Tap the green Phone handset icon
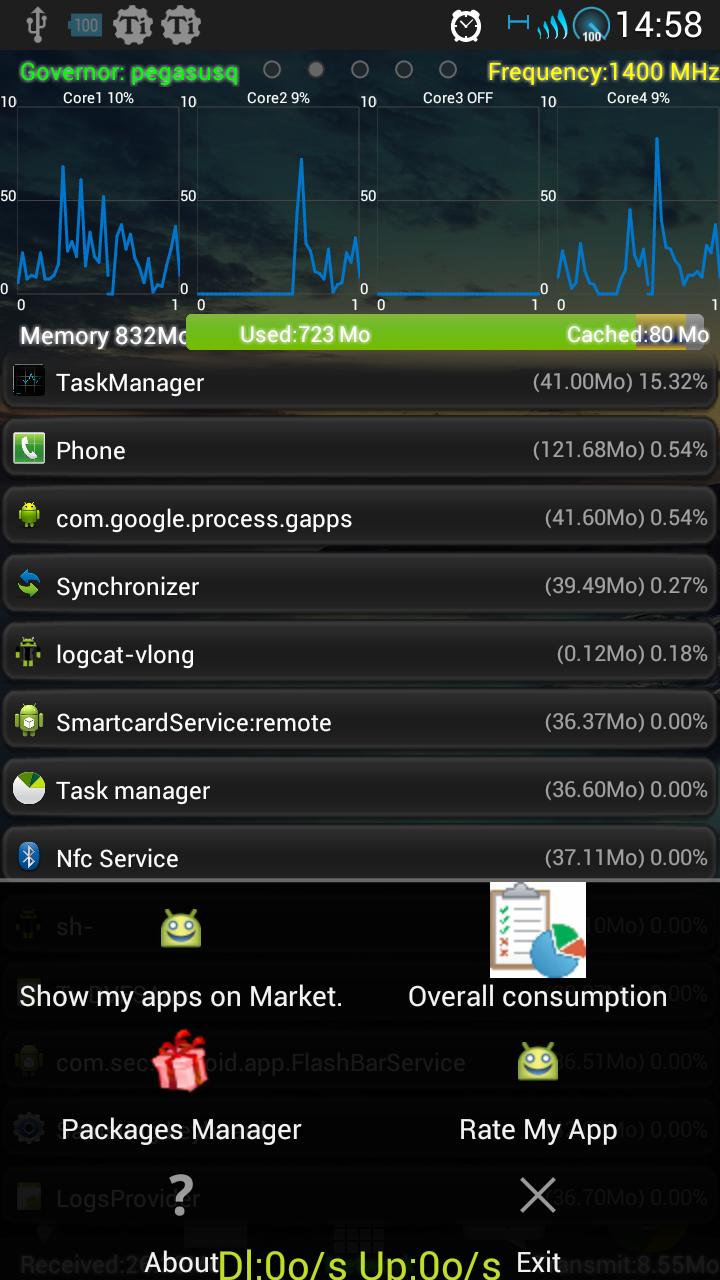Screen dimensions: 720x1280 [28, 449]
